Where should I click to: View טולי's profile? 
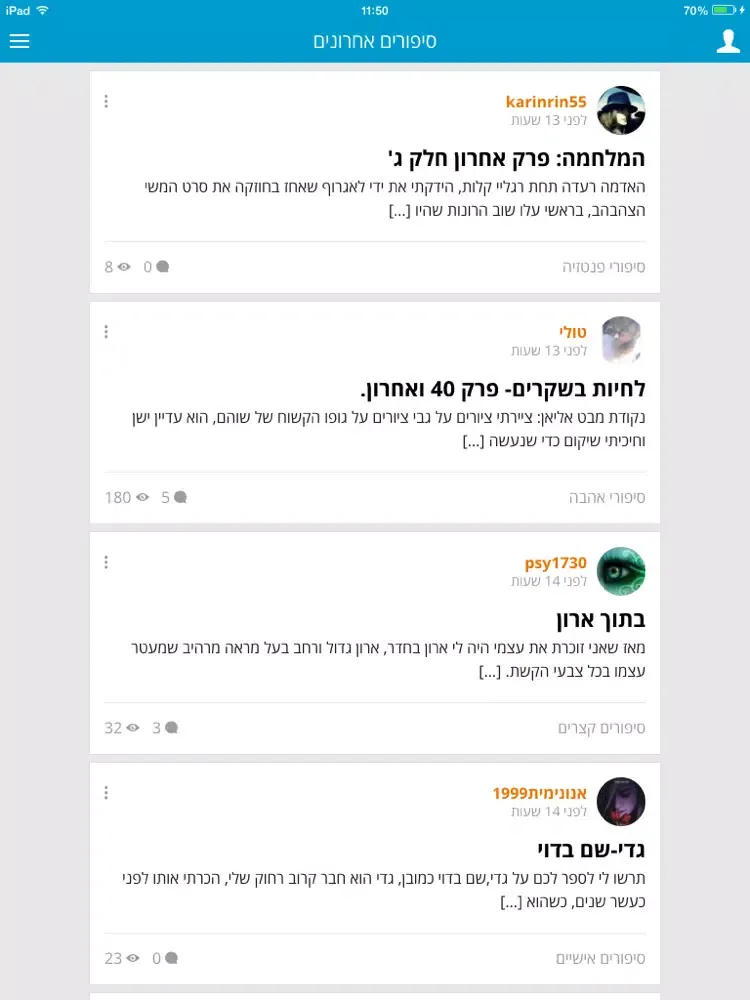pyautogui.click(x=573, y=332)
